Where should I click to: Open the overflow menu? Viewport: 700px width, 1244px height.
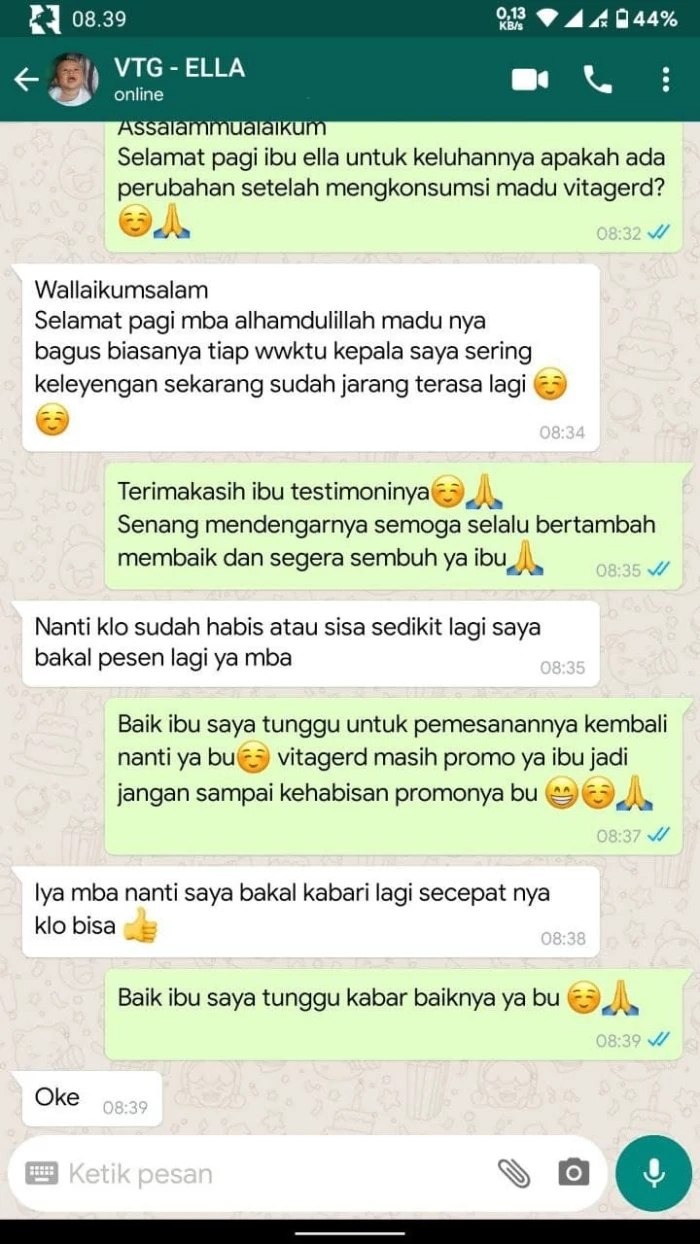(666, 80)
